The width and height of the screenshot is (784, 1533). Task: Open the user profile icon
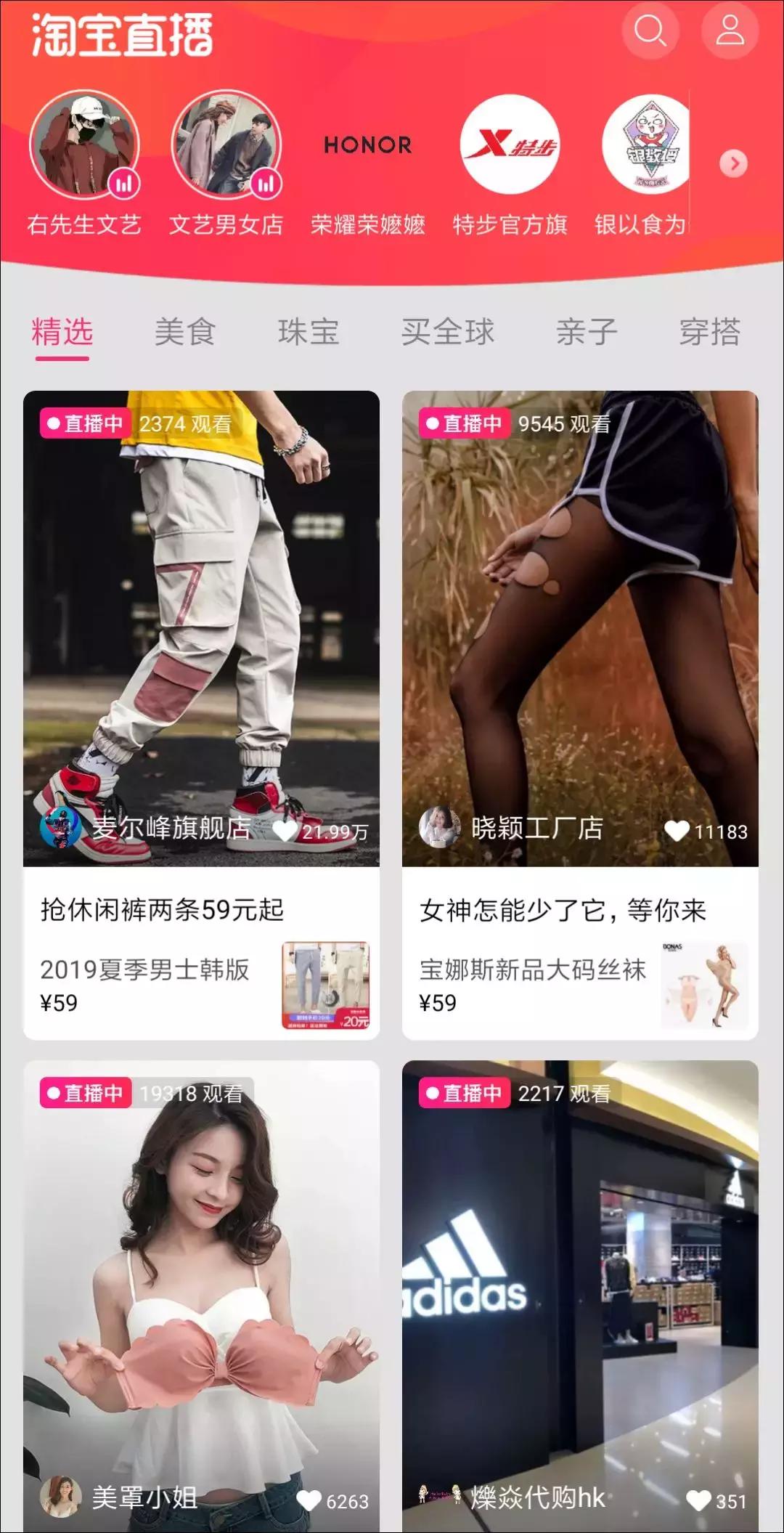coord(728,32)
